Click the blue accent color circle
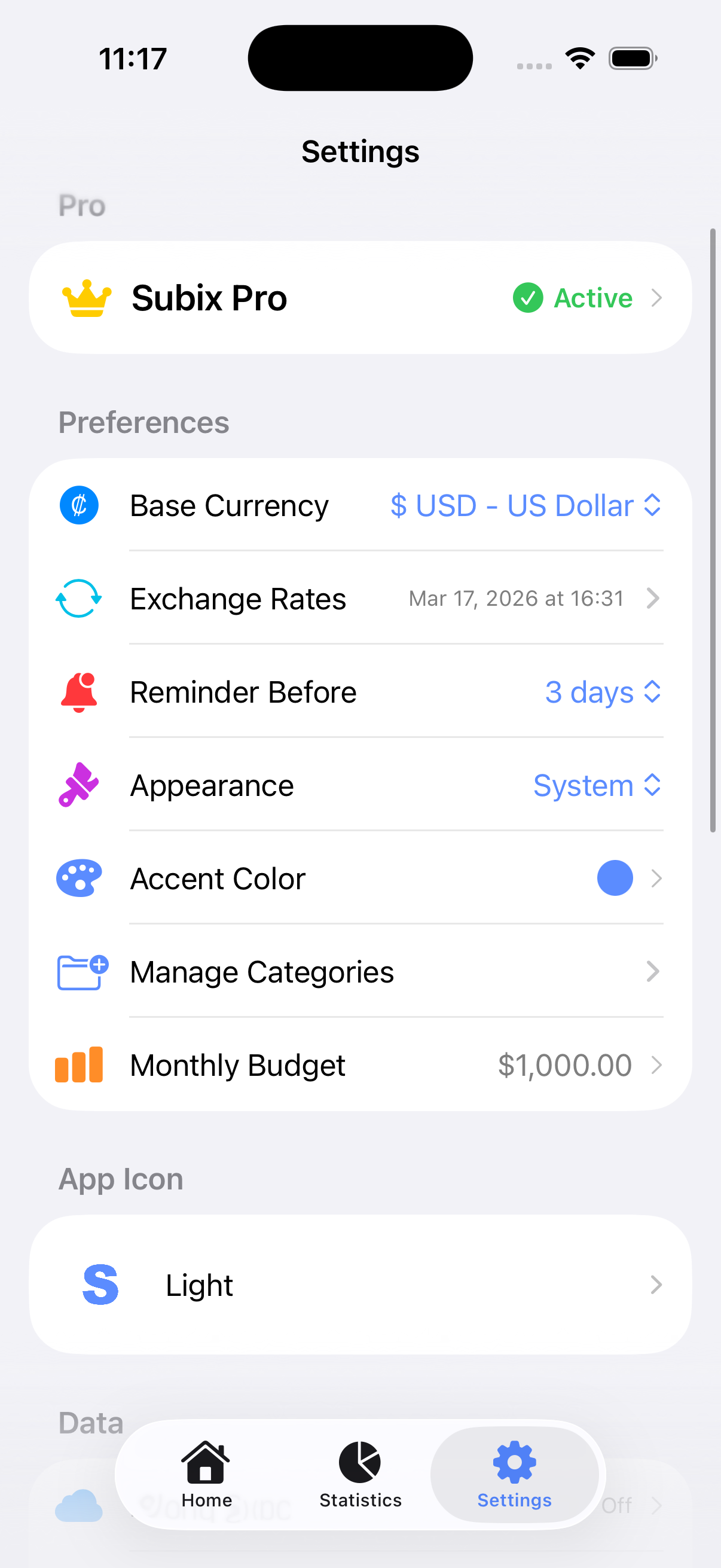 click(x=615, y=878)
